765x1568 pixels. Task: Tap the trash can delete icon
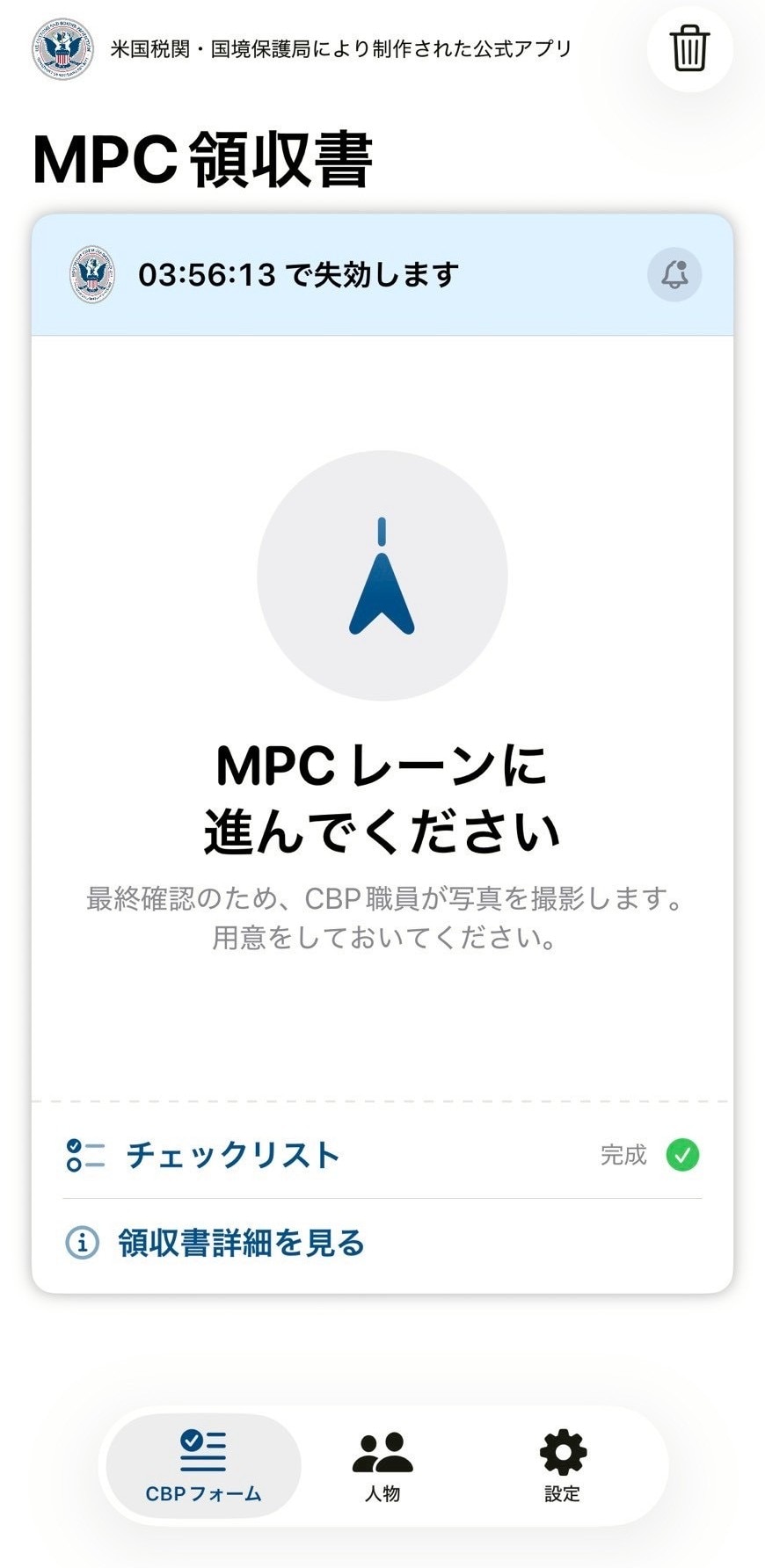click(689, 48)
